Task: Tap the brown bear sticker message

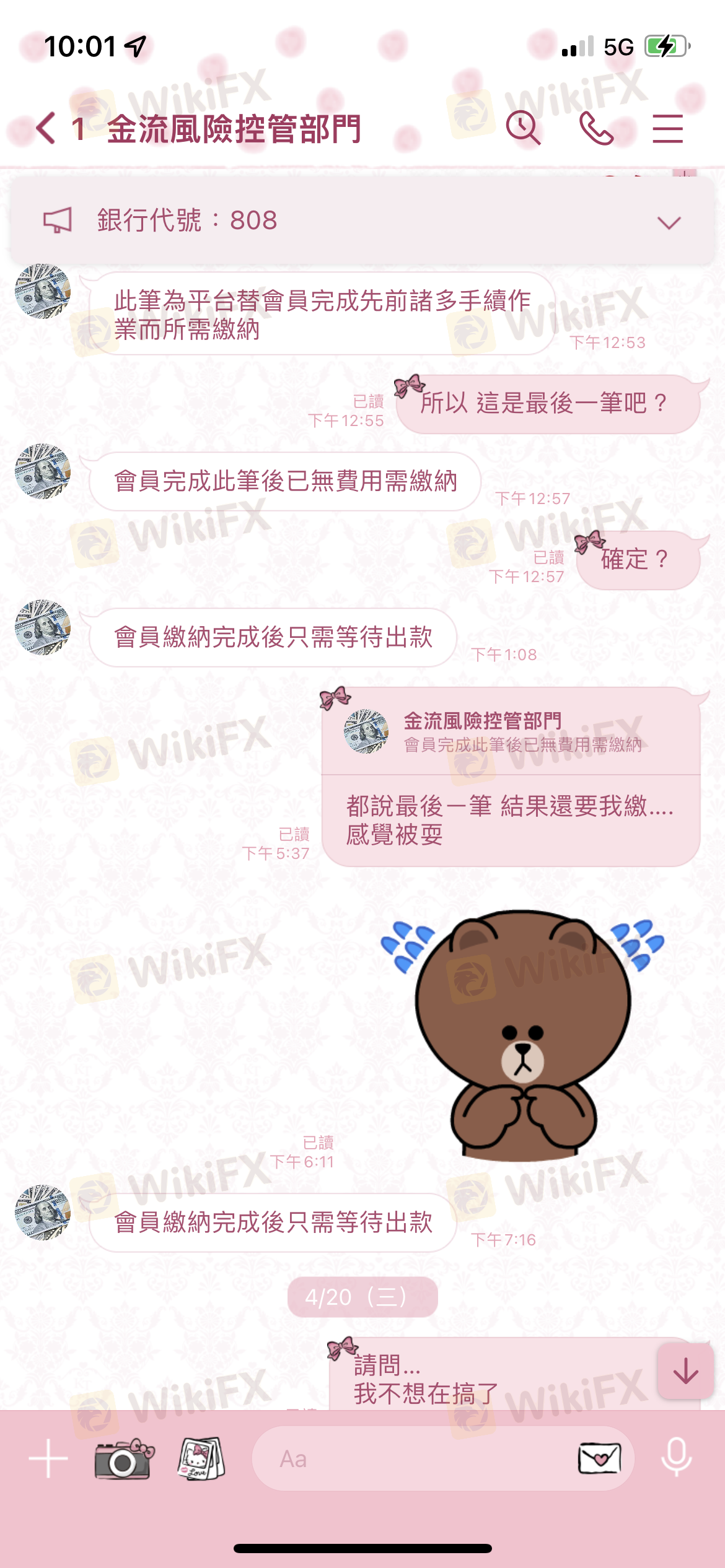Action: [522, 1033]
